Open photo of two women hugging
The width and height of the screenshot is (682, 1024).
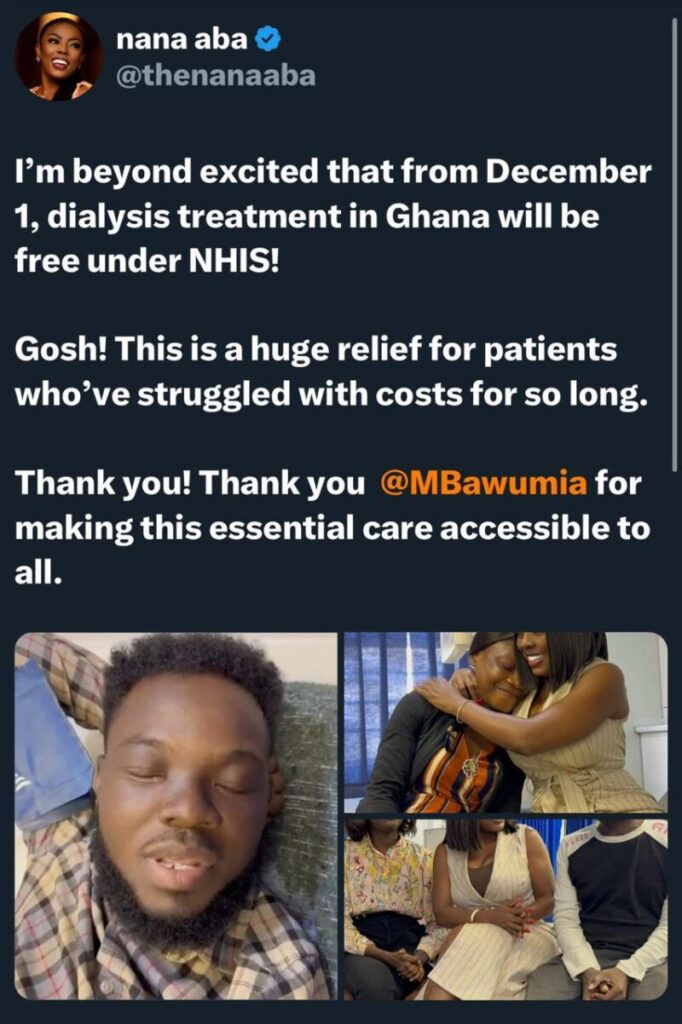point(504,721)
